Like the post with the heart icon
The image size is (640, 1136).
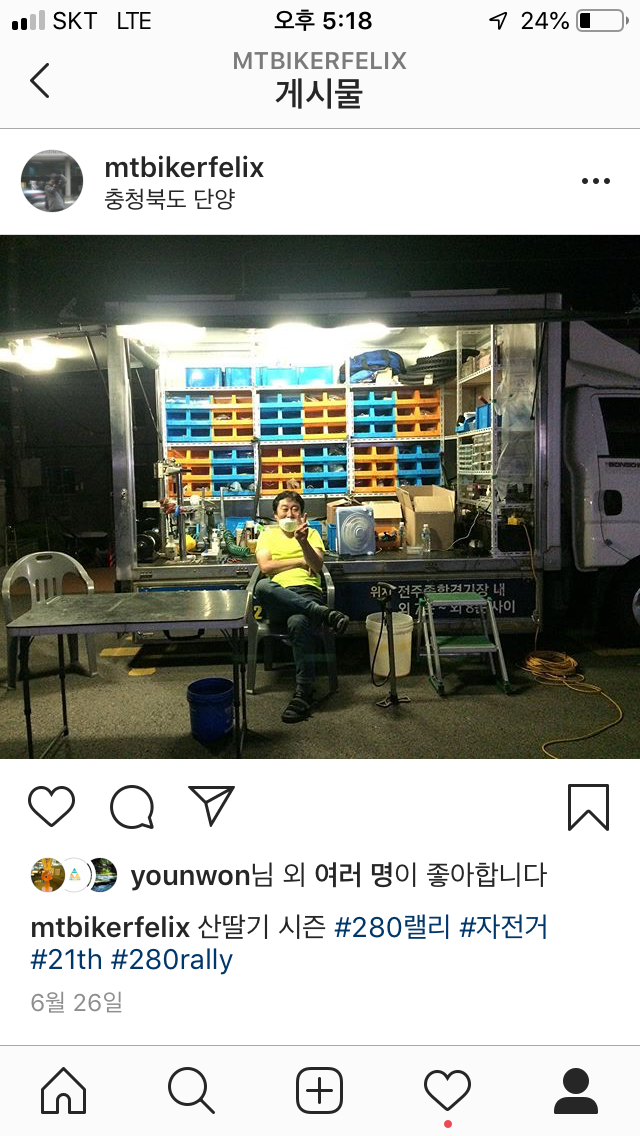tap(51, 806)
